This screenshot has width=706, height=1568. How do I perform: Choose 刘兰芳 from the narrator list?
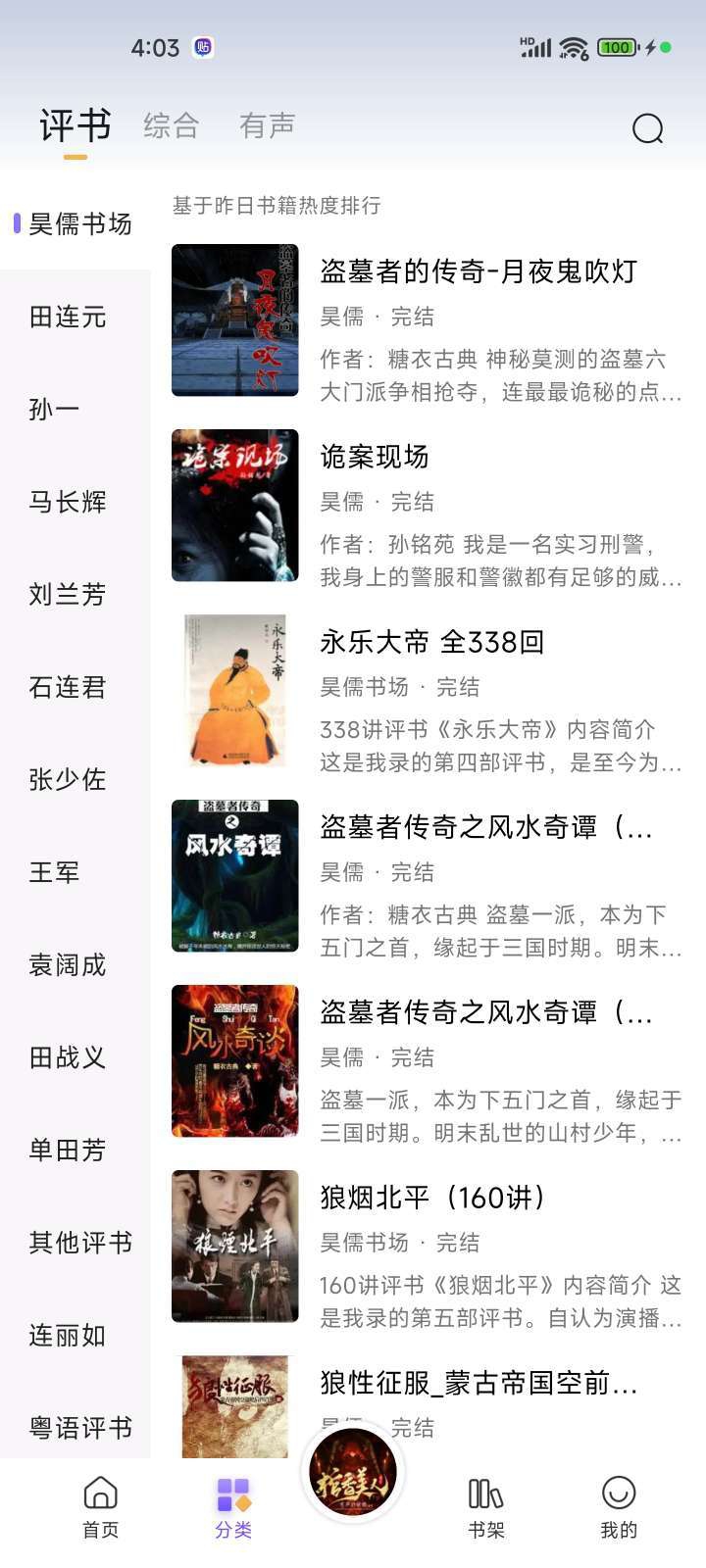[68, 594]
